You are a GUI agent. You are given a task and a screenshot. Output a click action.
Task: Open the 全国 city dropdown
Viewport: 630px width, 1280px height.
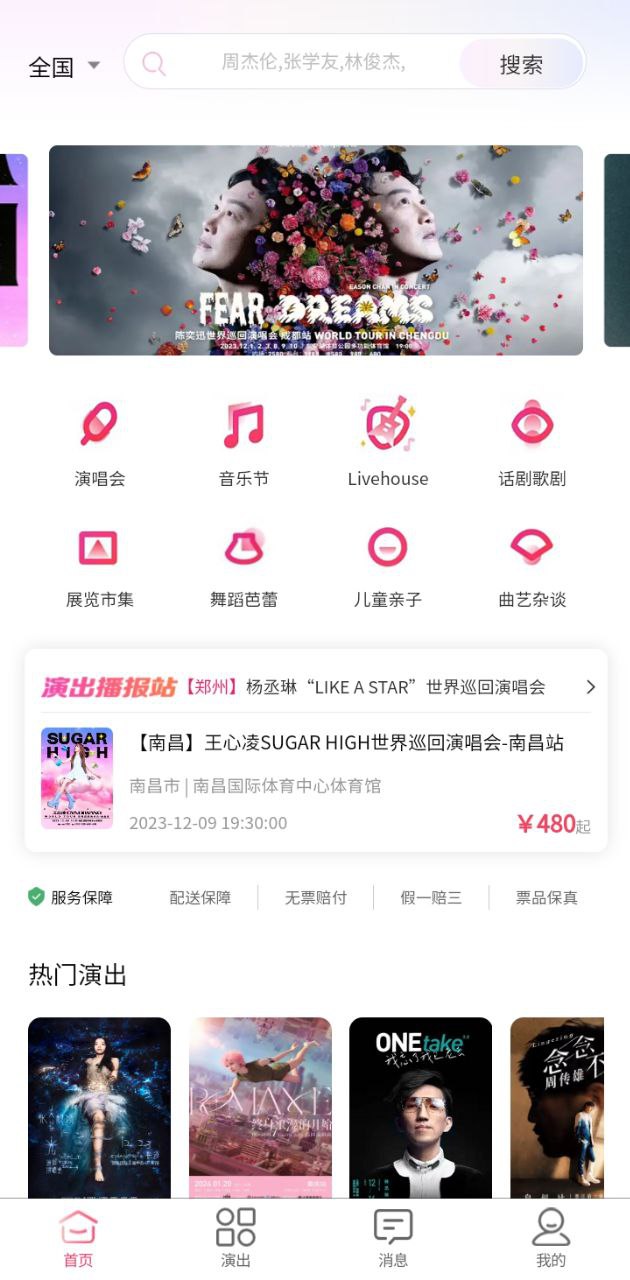click(x=64, y=67)
